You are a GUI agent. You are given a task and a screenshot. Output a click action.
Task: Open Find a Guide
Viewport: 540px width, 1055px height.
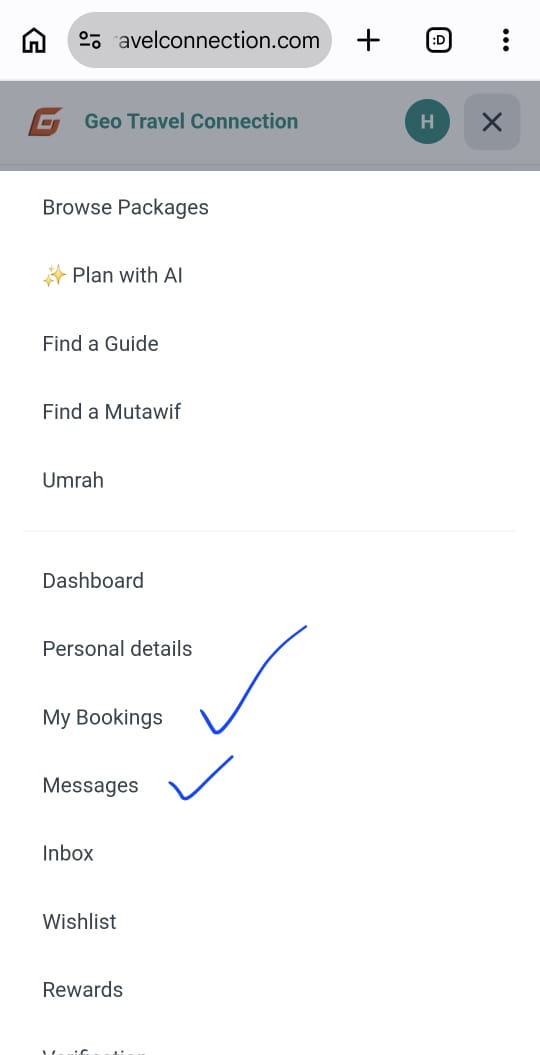pos(101,344)
